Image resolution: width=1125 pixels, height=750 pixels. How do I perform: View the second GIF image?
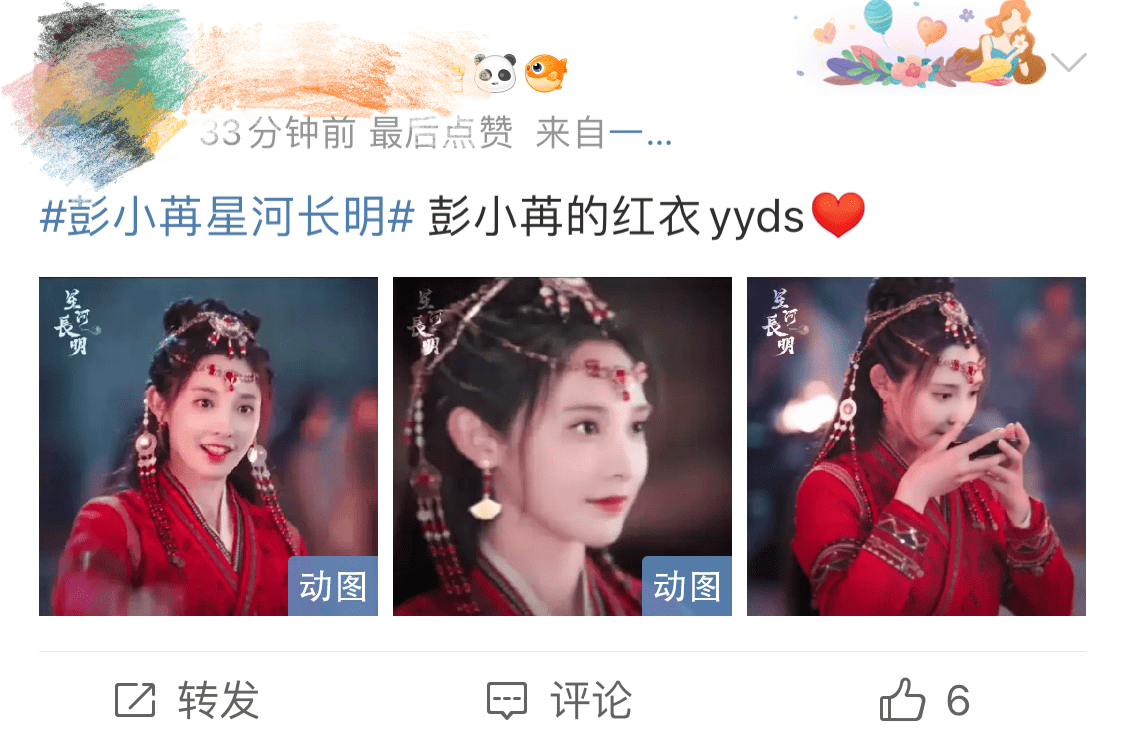click(x=562, y=446)
